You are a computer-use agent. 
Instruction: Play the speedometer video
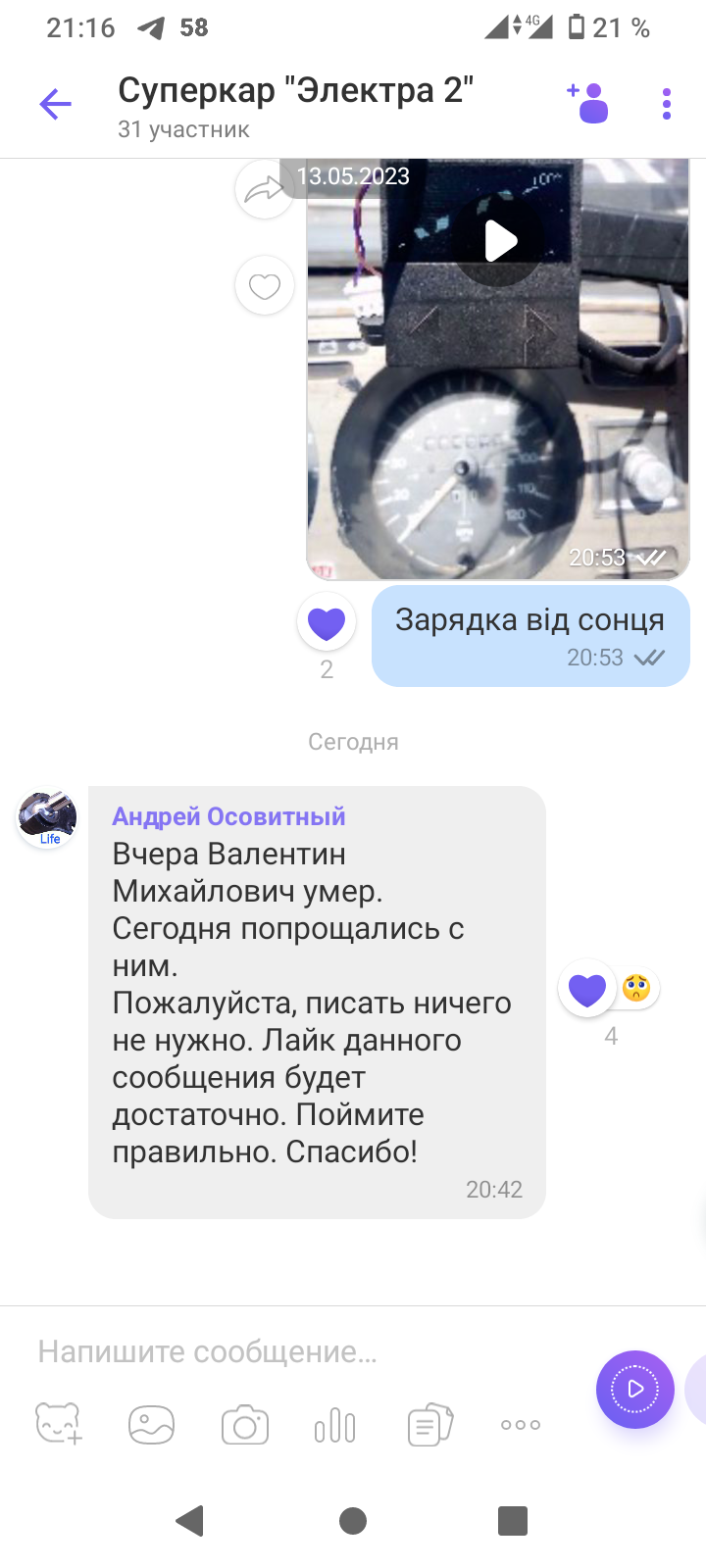pos(499,241)
